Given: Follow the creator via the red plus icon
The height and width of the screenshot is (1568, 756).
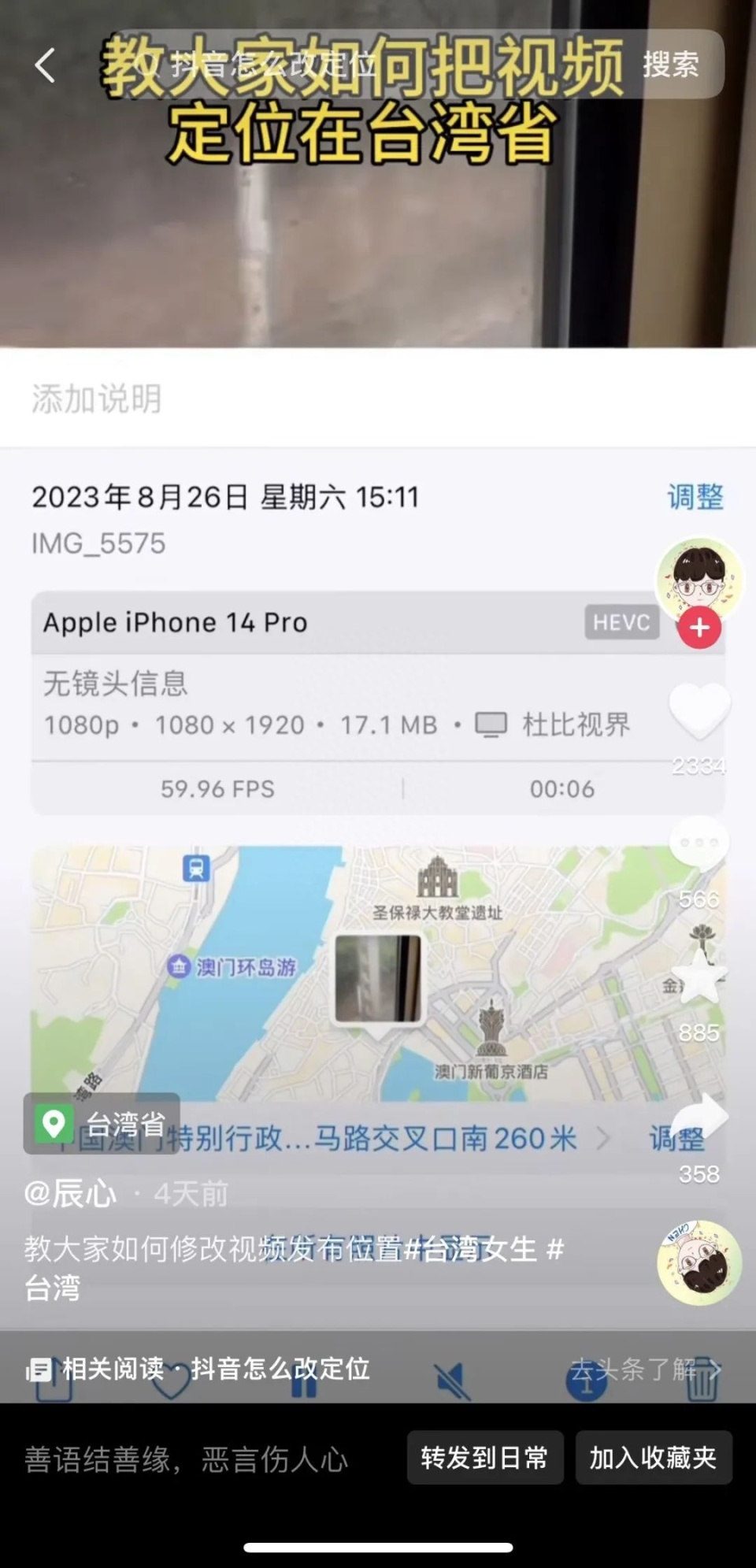Looking at the screenshot, I should (699, 628).
